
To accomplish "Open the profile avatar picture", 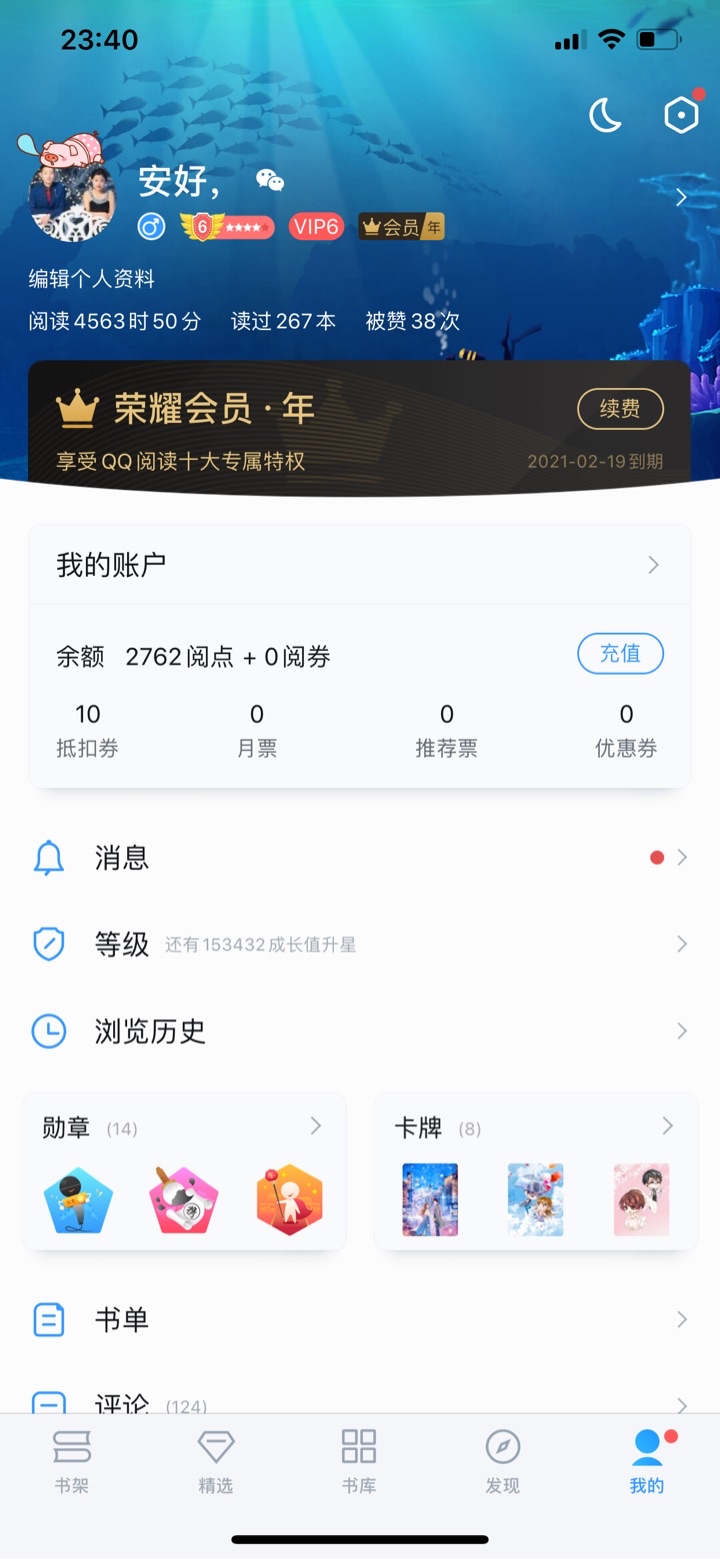I will [x=72, y=197].
